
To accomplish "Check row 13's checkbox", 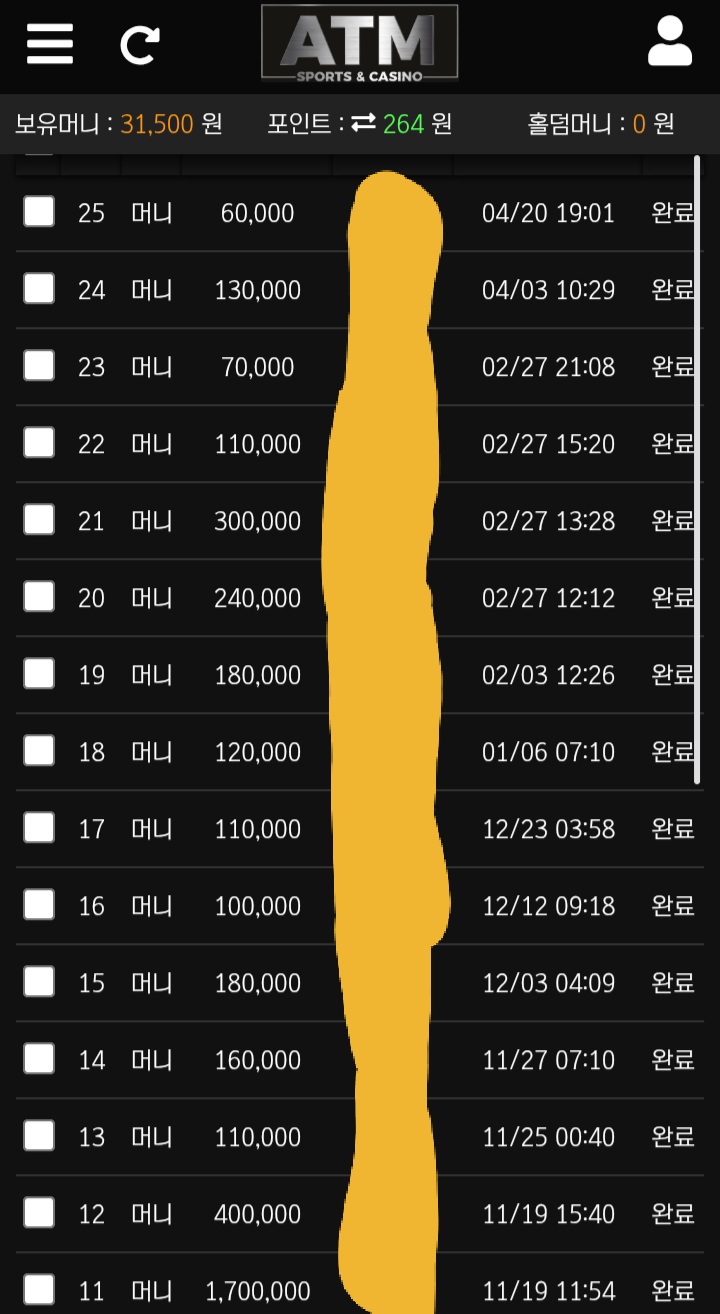I will coord(39,1135).
